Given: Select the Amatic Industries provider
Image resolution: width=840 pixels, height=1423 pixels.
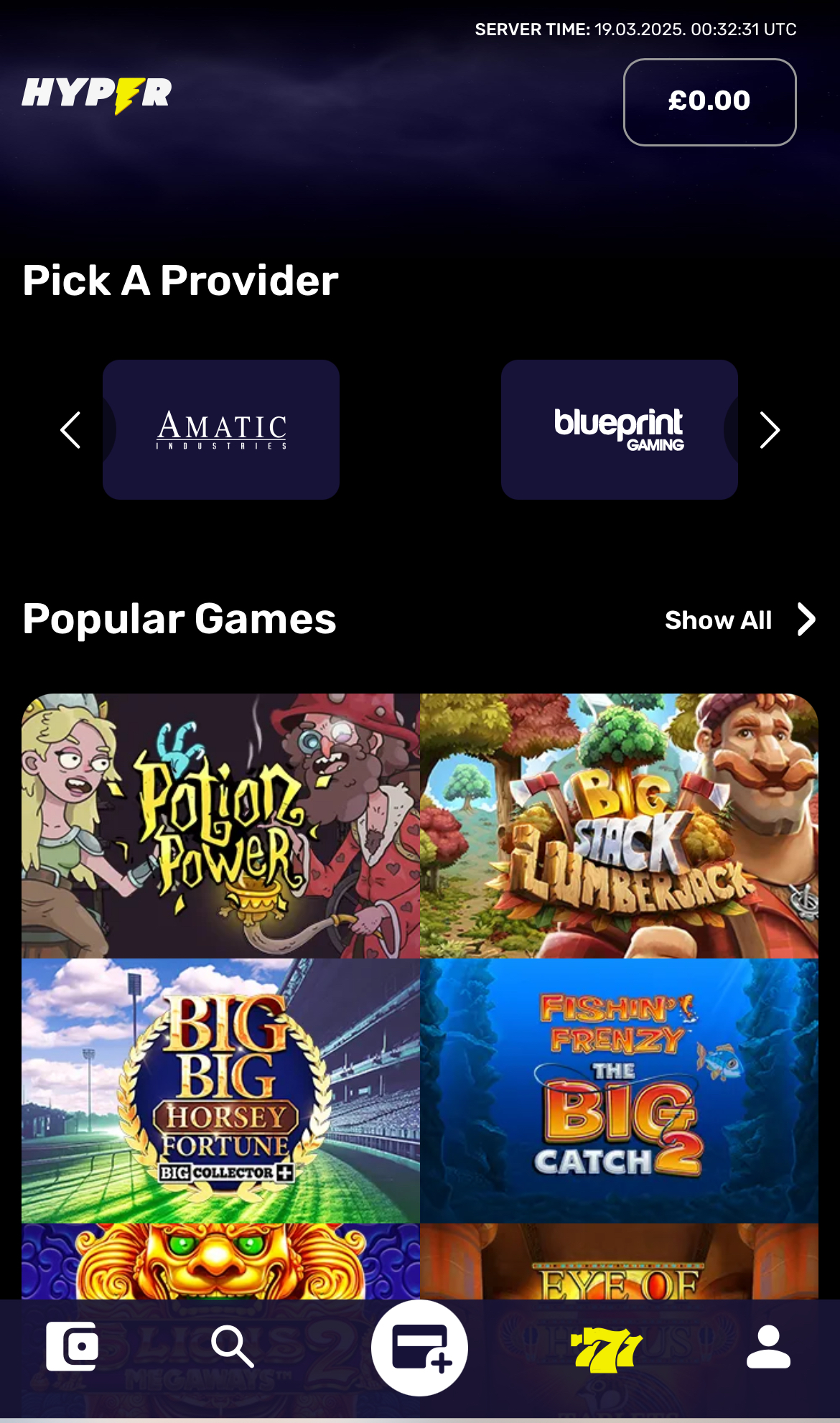Looking at the screenshot, I should coord(221,429).
